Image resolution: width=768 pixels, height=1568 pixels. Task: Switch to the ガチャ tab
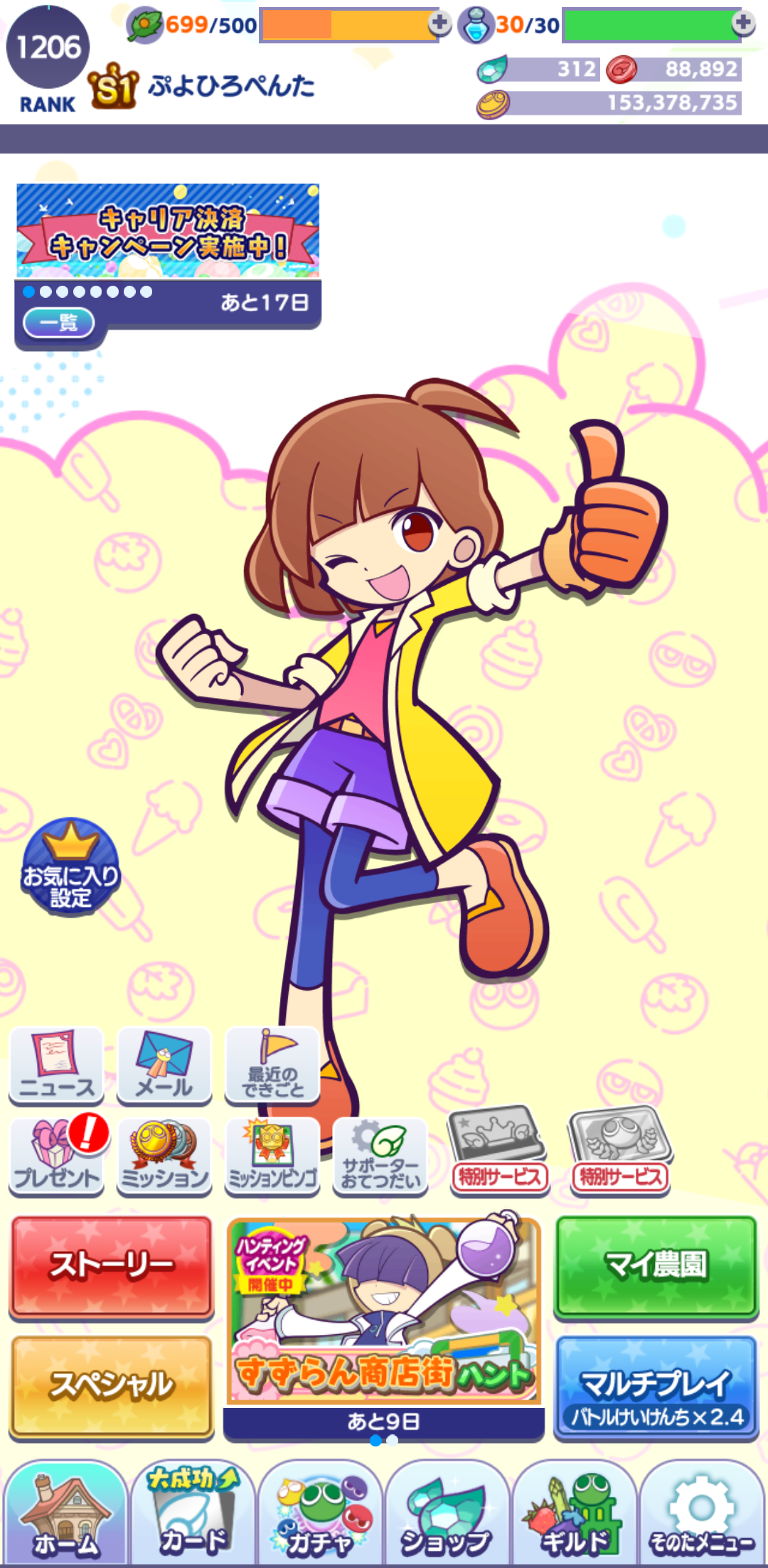pyautogui.click(x=320, y=1511)
